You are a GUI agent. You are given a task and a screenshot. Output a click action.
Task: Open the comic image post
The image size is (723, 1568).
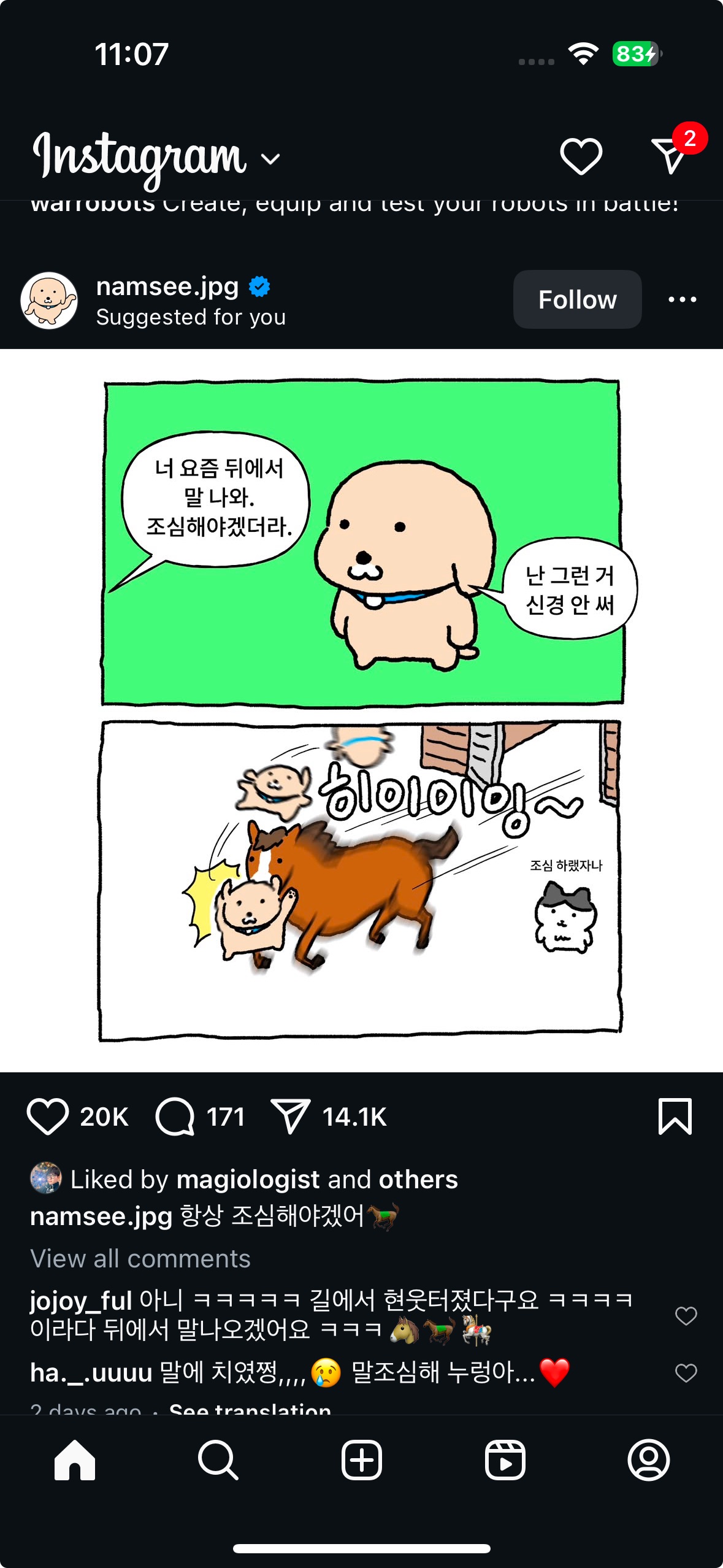tap(361, 710)
